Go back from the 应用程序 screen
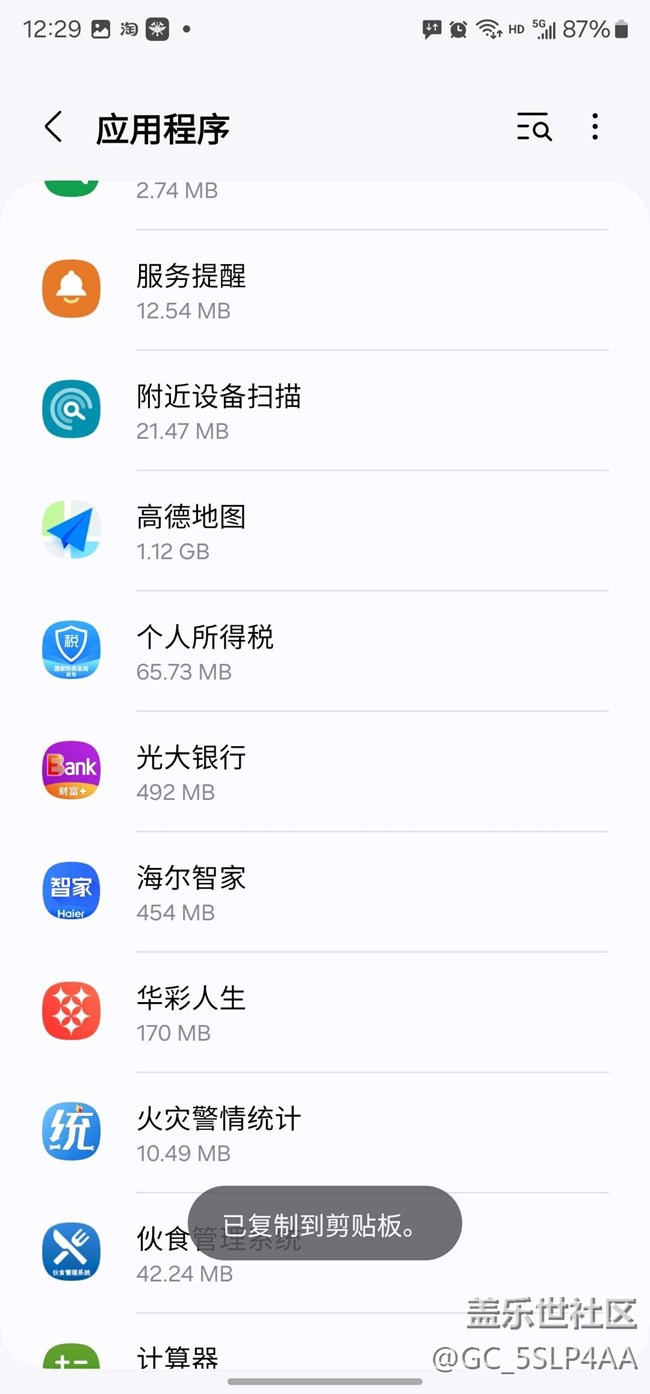Viewport: 650px width, 1394px height. 53,128
